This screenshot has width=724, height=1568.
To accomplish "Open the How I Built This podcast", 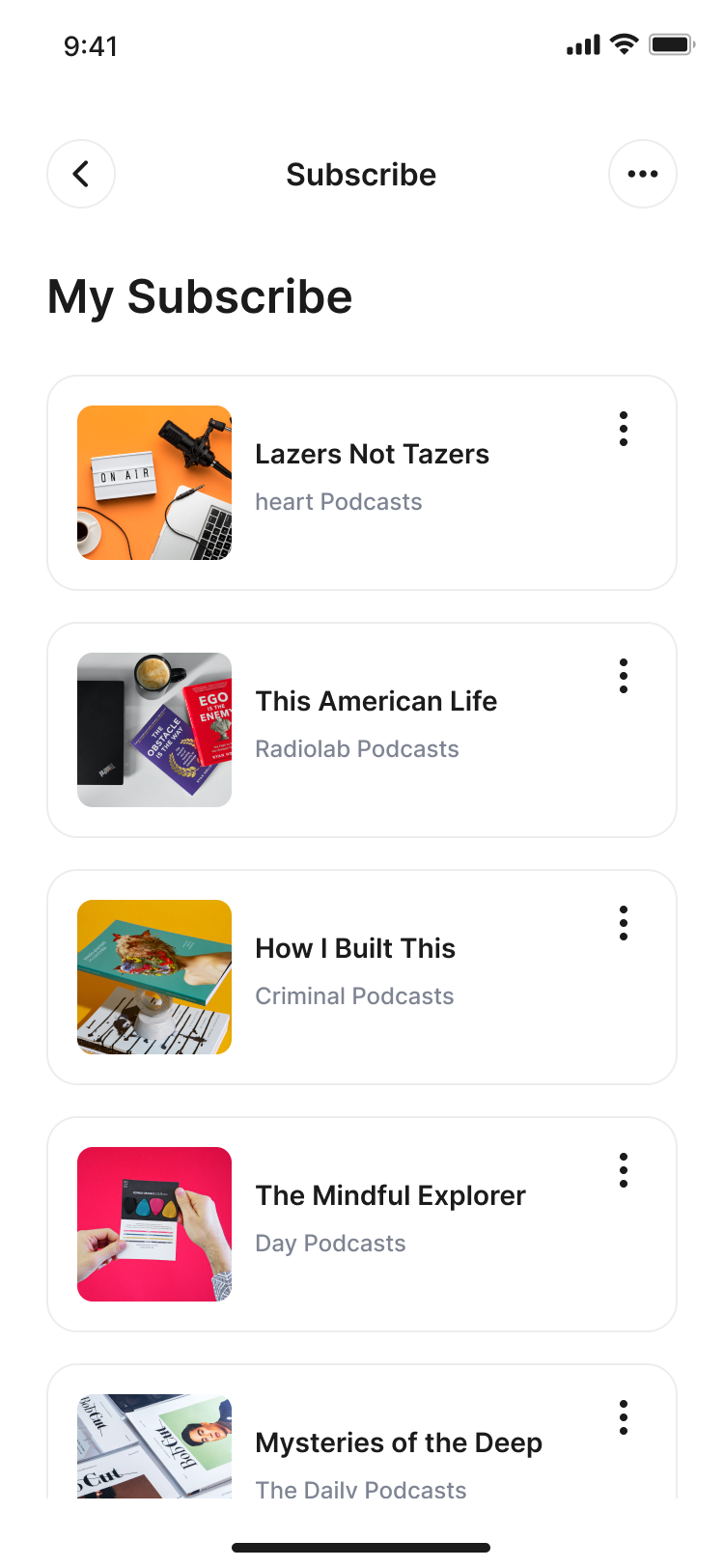I will pos(355,949).
